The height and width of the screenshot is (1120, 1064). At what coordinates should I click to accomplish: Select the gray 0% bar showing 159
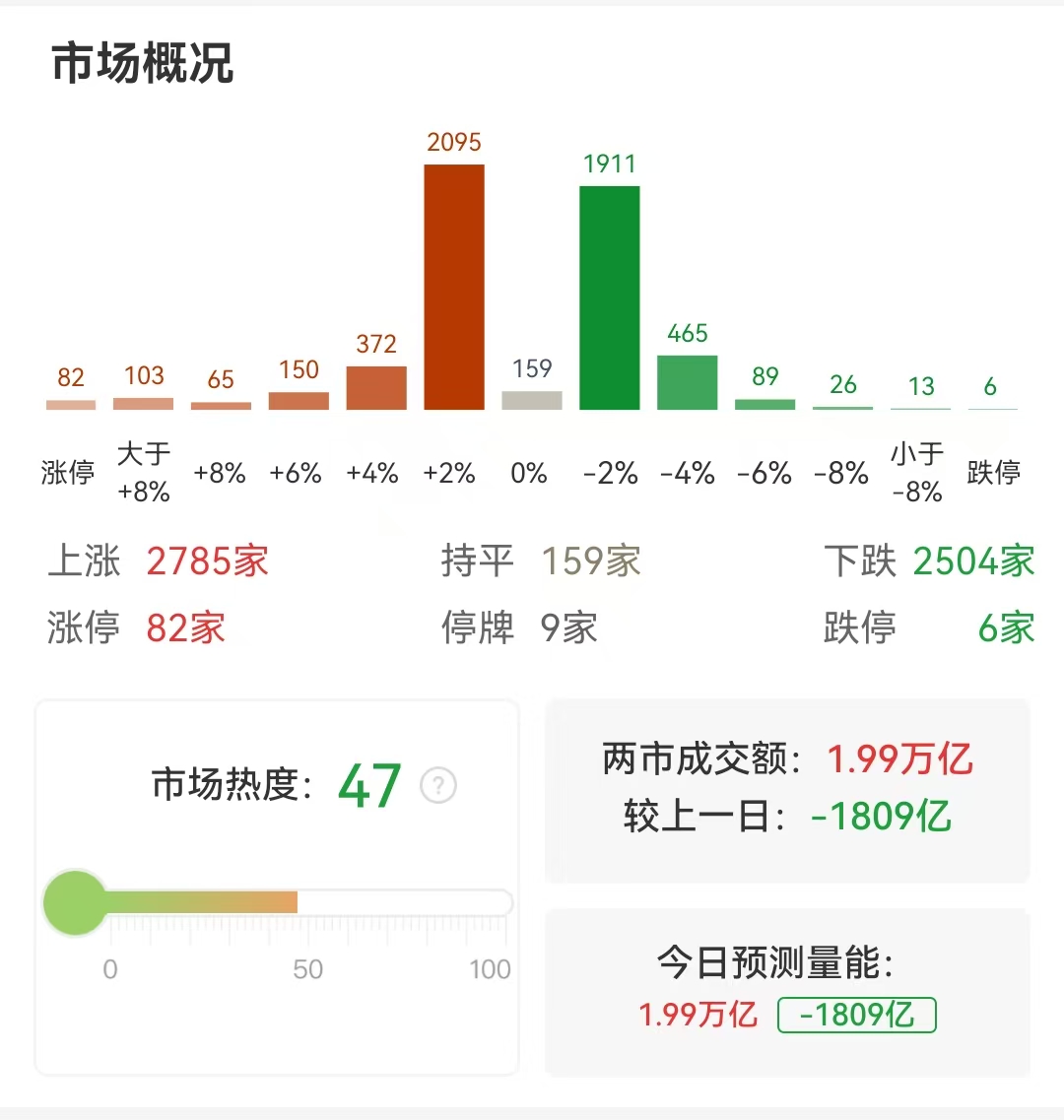coord(532,398)
